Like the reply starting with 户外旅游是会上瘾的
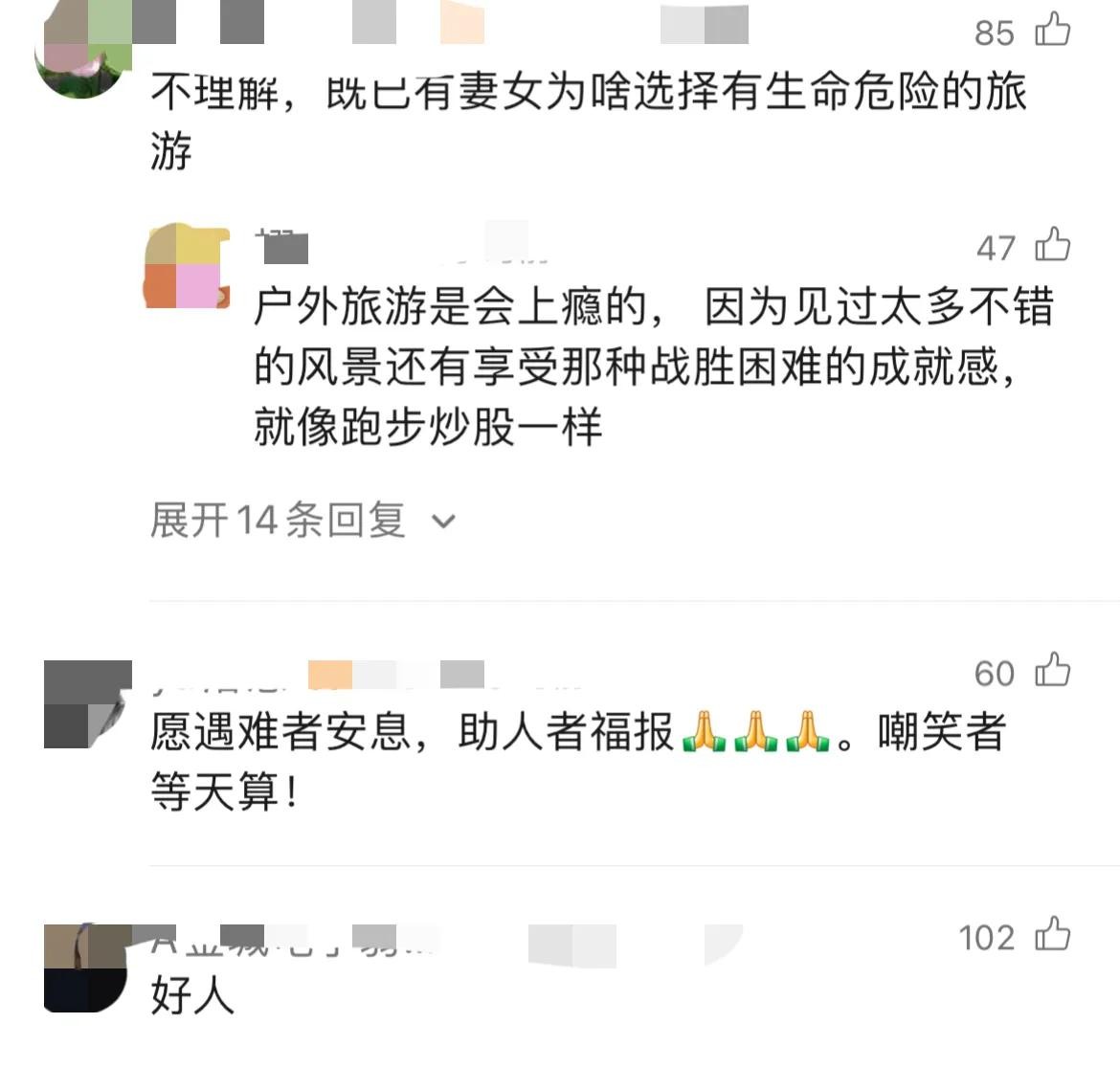The image size is (1120, 1068). (x=1052, y=246)
